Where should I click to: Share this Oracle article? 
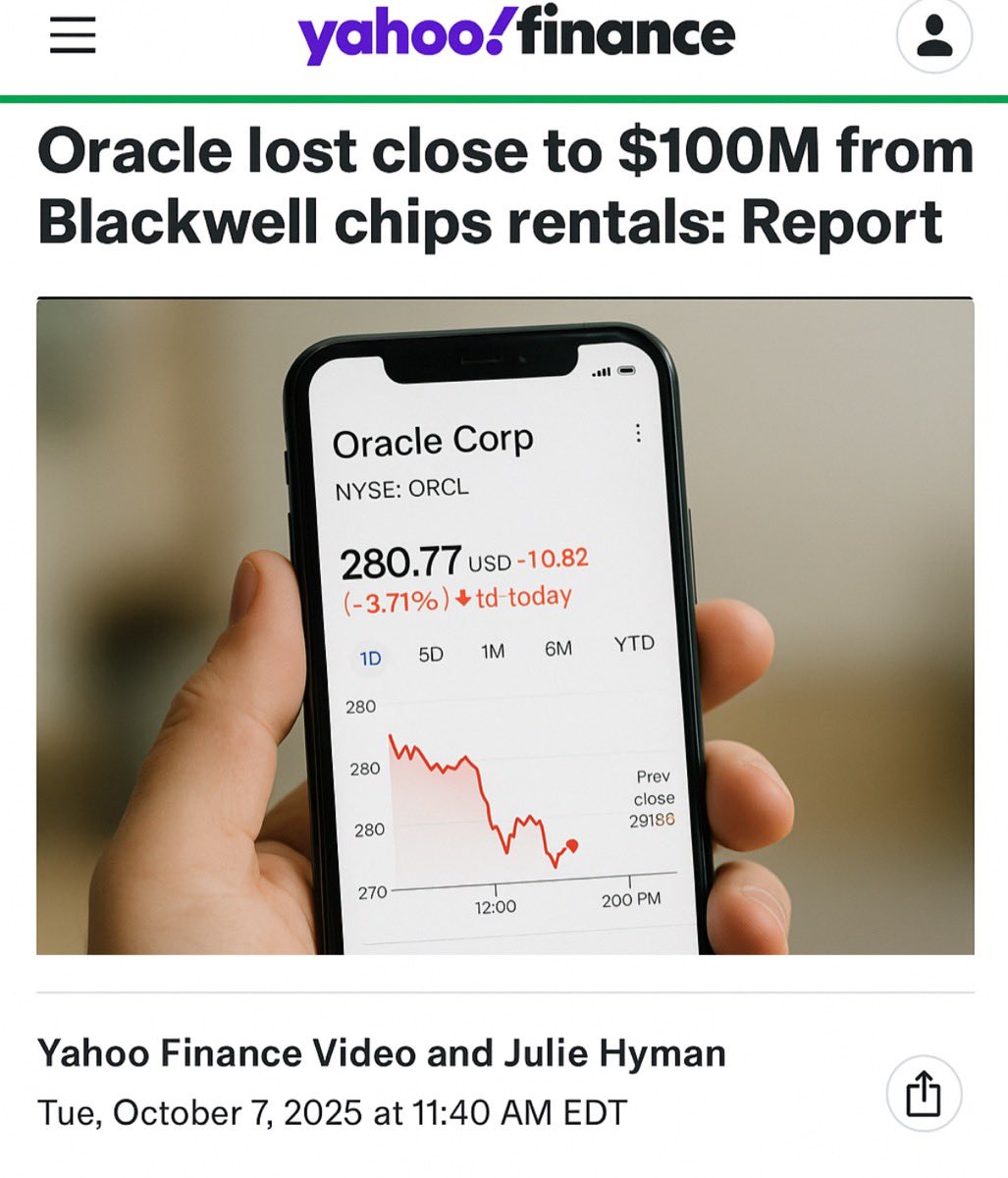tap(924, 1094)
